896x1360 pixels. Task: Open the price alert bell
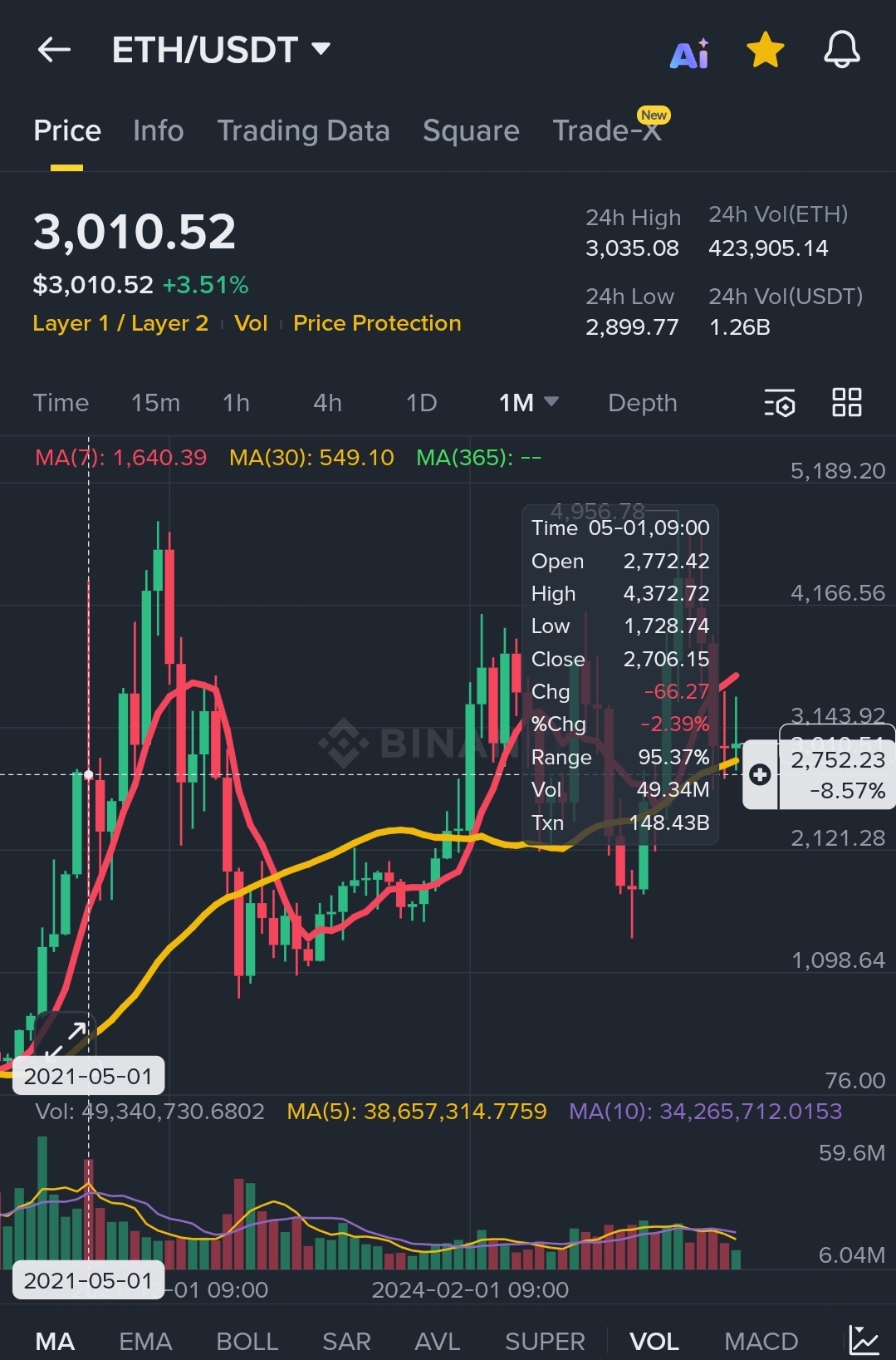[841, 50]
